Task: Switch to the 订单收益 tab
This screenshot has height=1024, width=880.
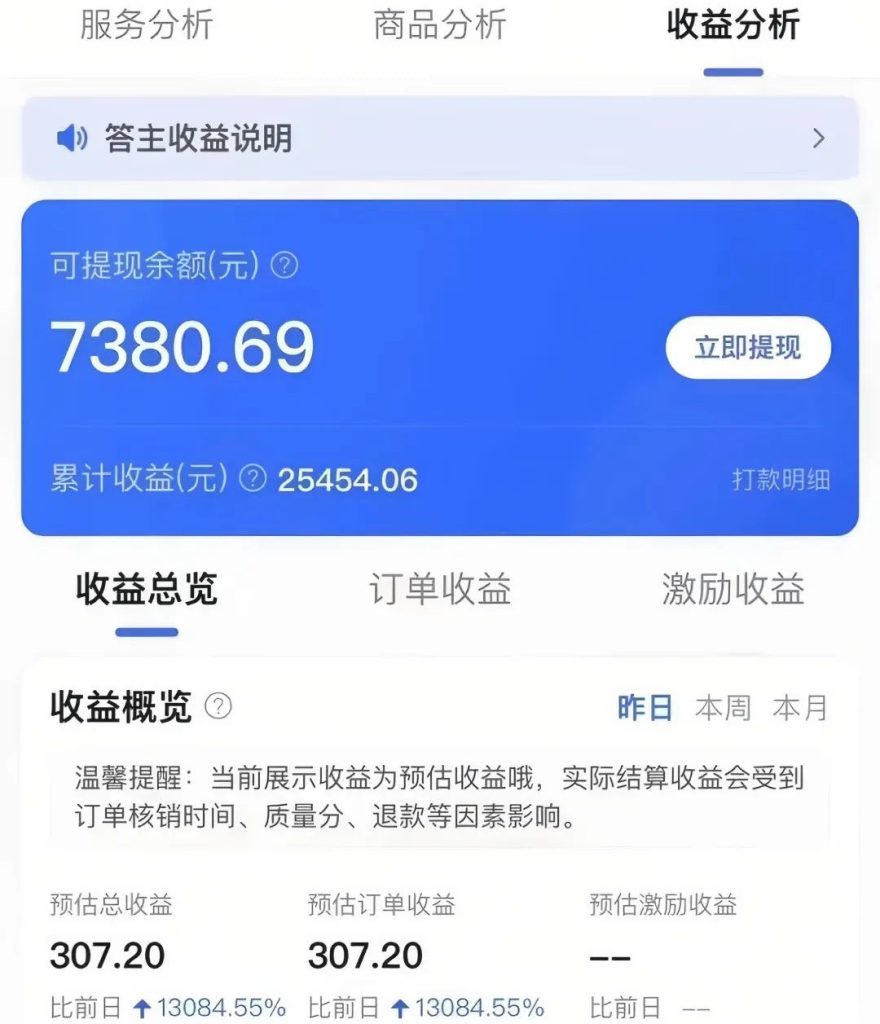Action: pos(440,589)
